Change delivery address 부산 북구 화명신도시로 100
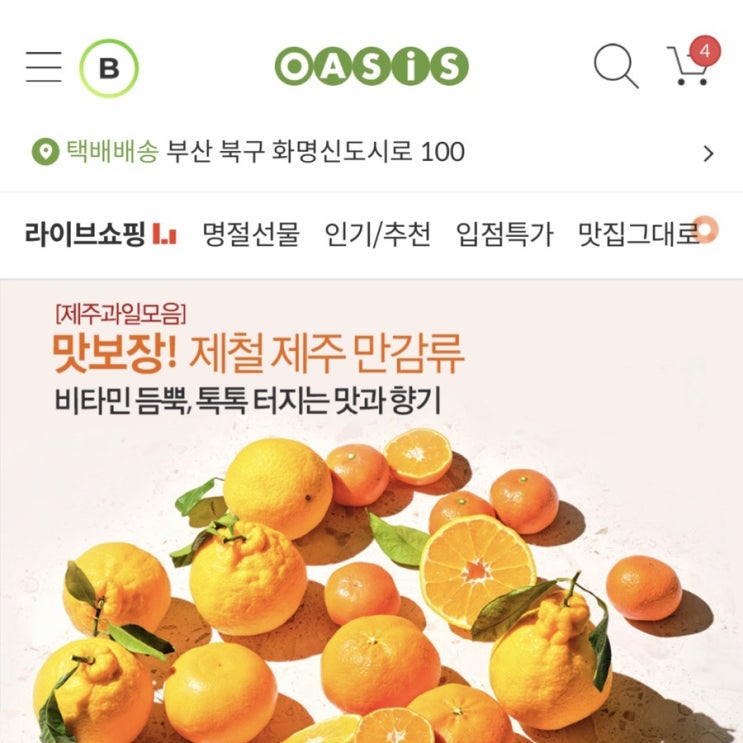The width and height of the screenshot is (743, 743). click(370, 153)
